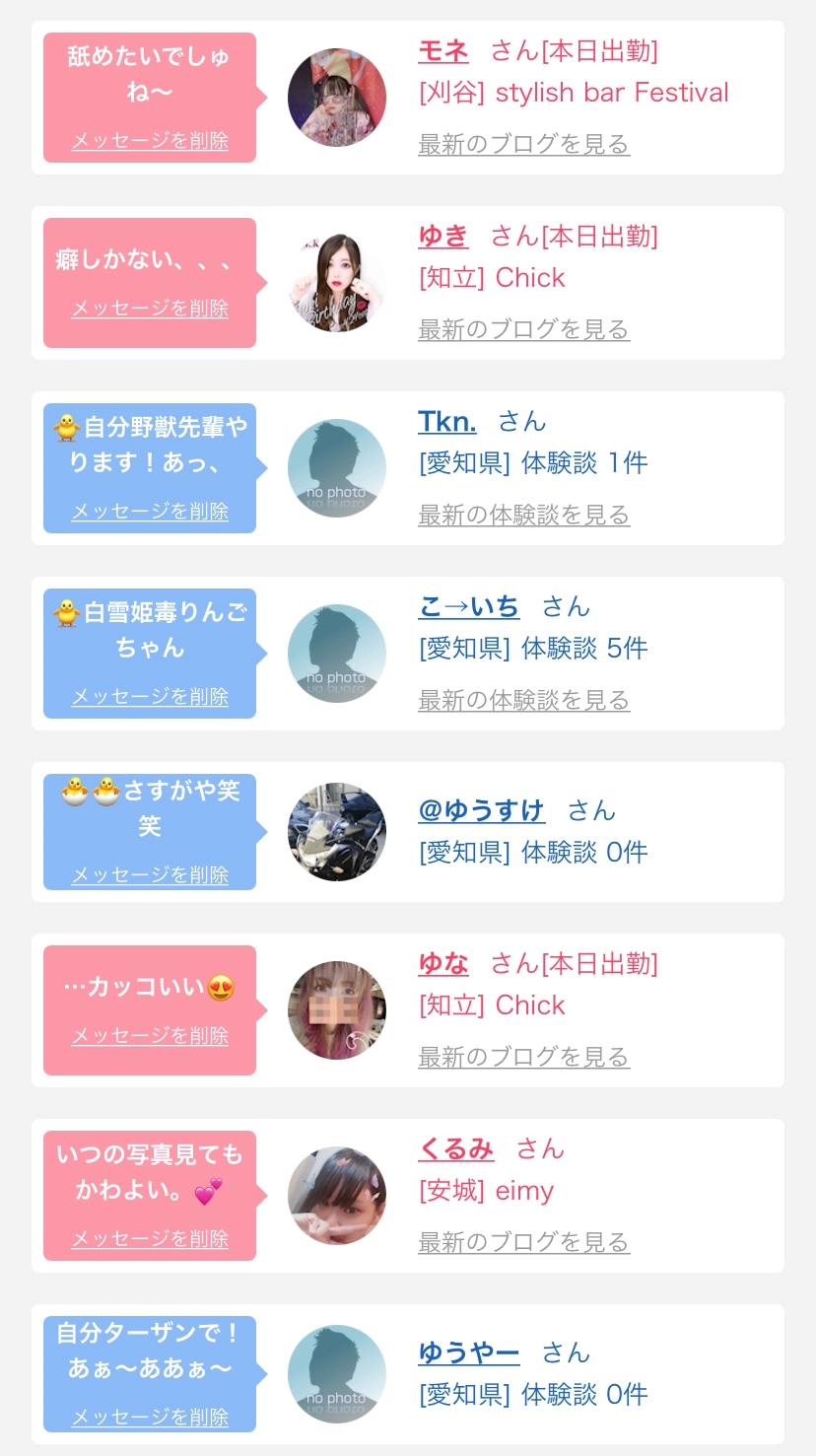Image resolution: width=816 pixels, height=1456 pixels.
Task: Open @ゆうすけ's profile name link
Action: click(x=481, y=811)
